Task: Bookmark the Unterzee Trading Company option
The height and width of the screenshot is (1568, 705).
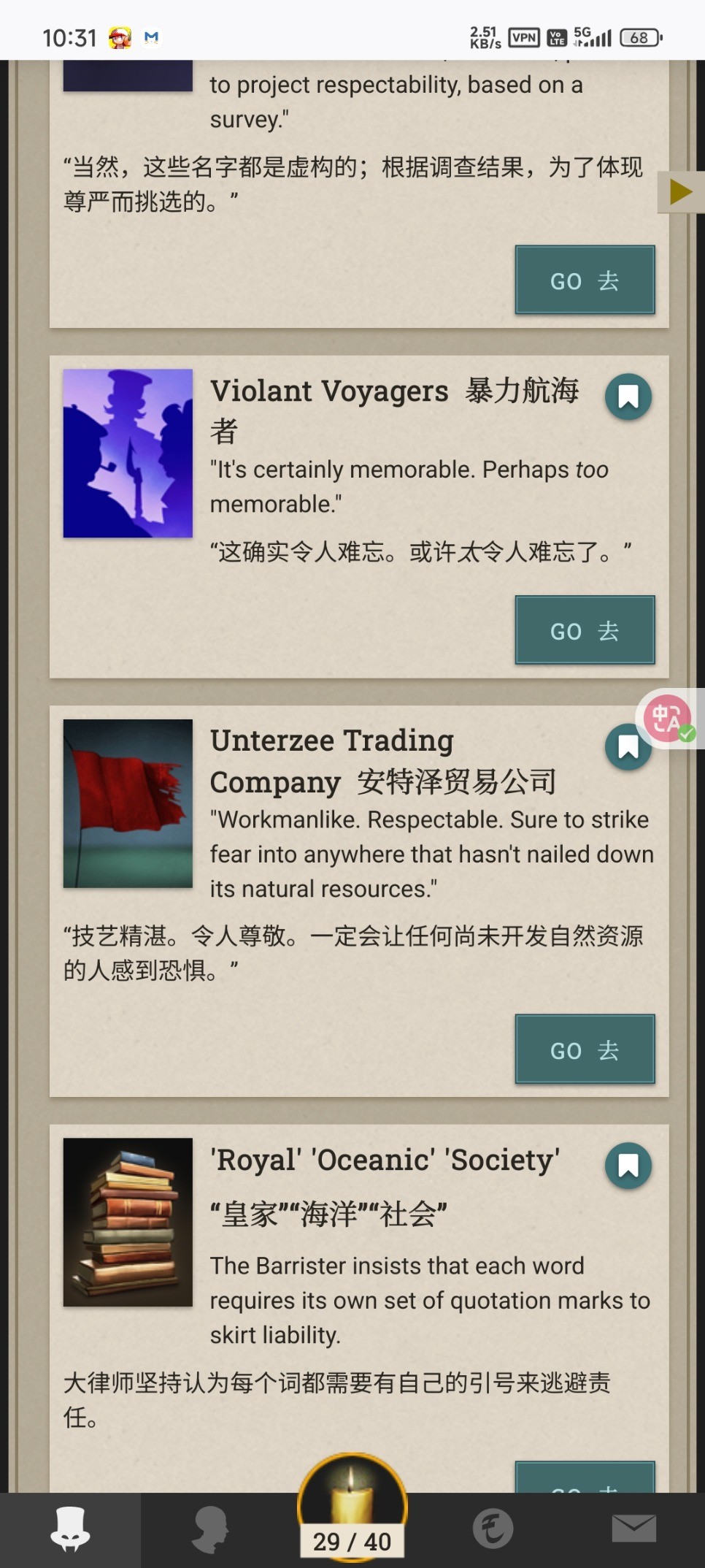Action: tap(628, 748)
